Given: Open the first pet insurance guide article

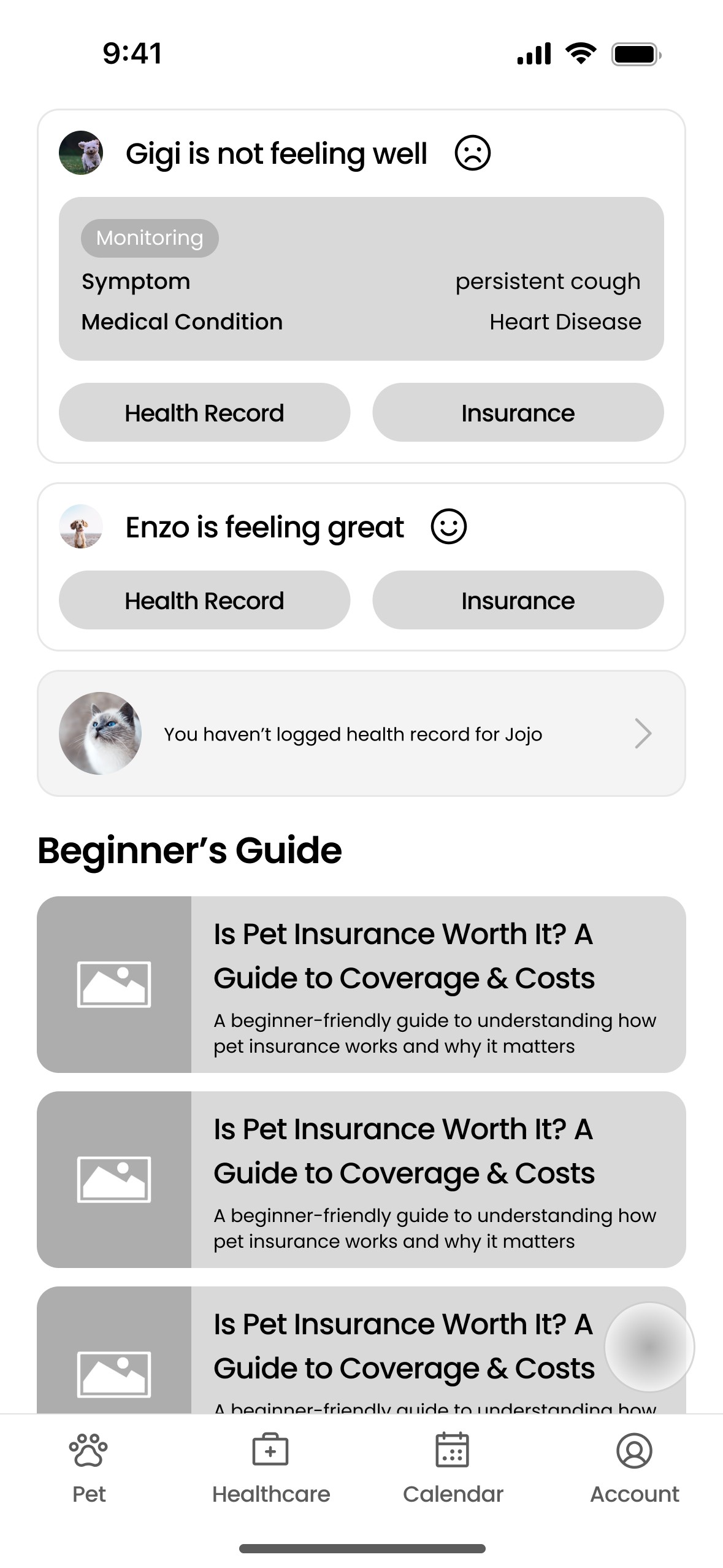Looking at the screenshot, I should point(361,985).
